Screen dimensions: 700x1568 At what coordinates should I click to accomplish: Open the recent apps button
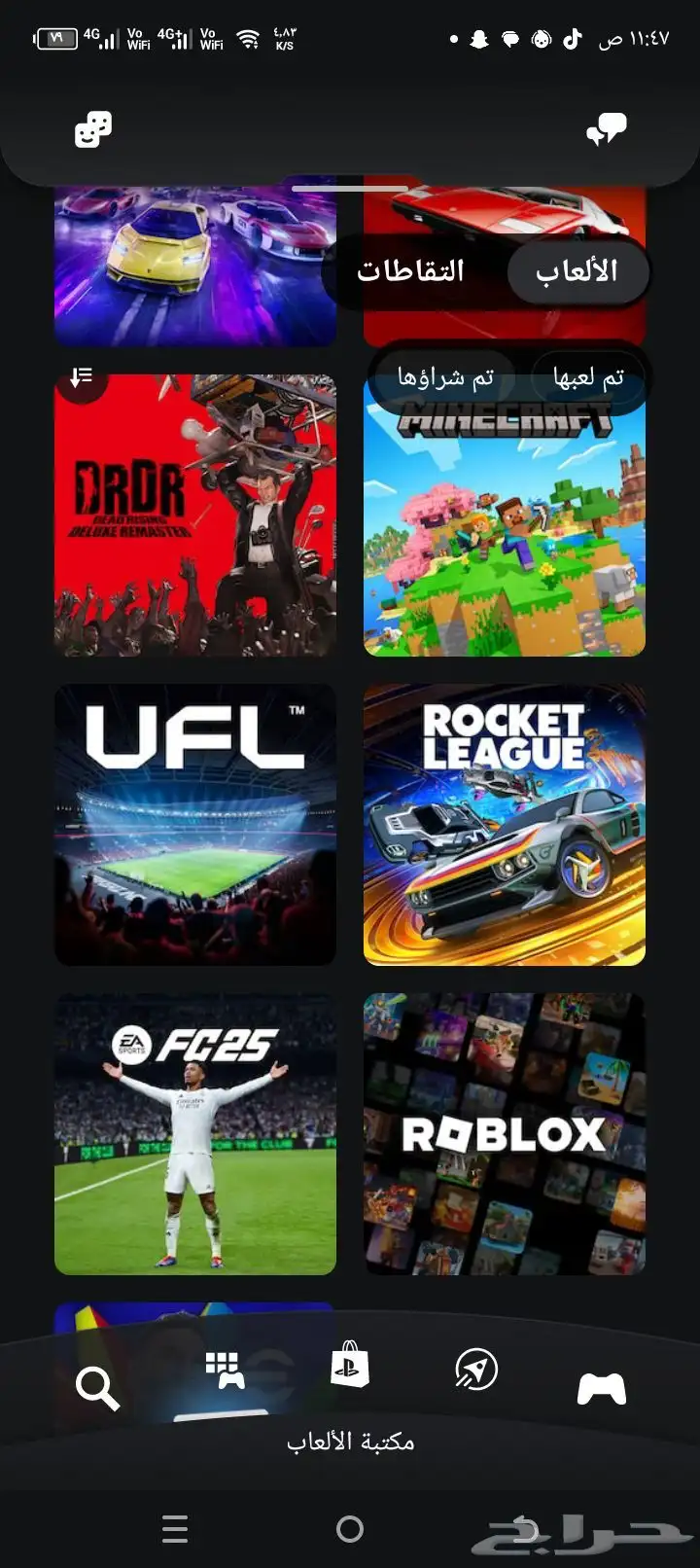[175, 1529]
